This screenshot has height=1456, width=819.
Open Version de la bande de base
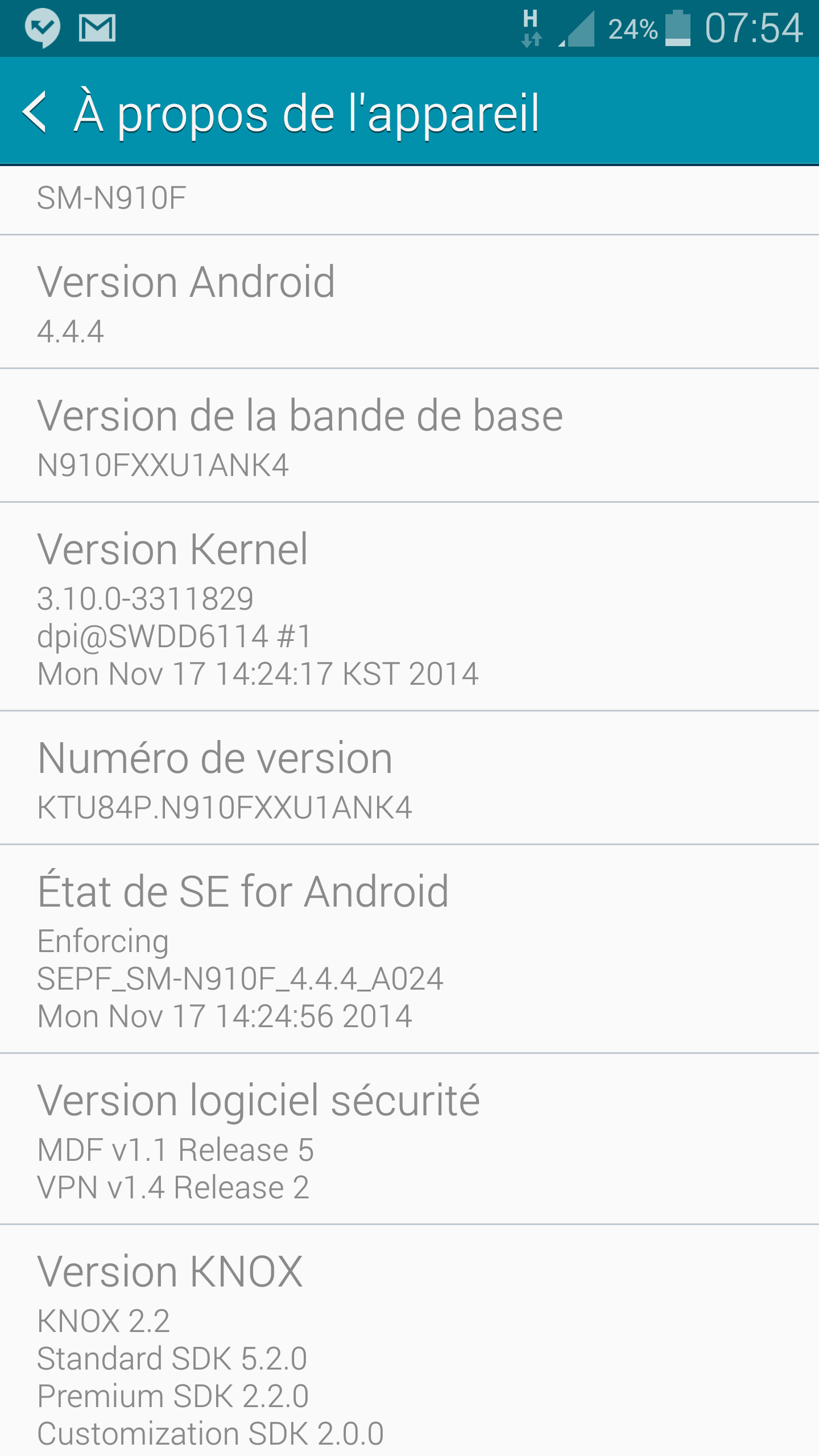tap(409, 436)
